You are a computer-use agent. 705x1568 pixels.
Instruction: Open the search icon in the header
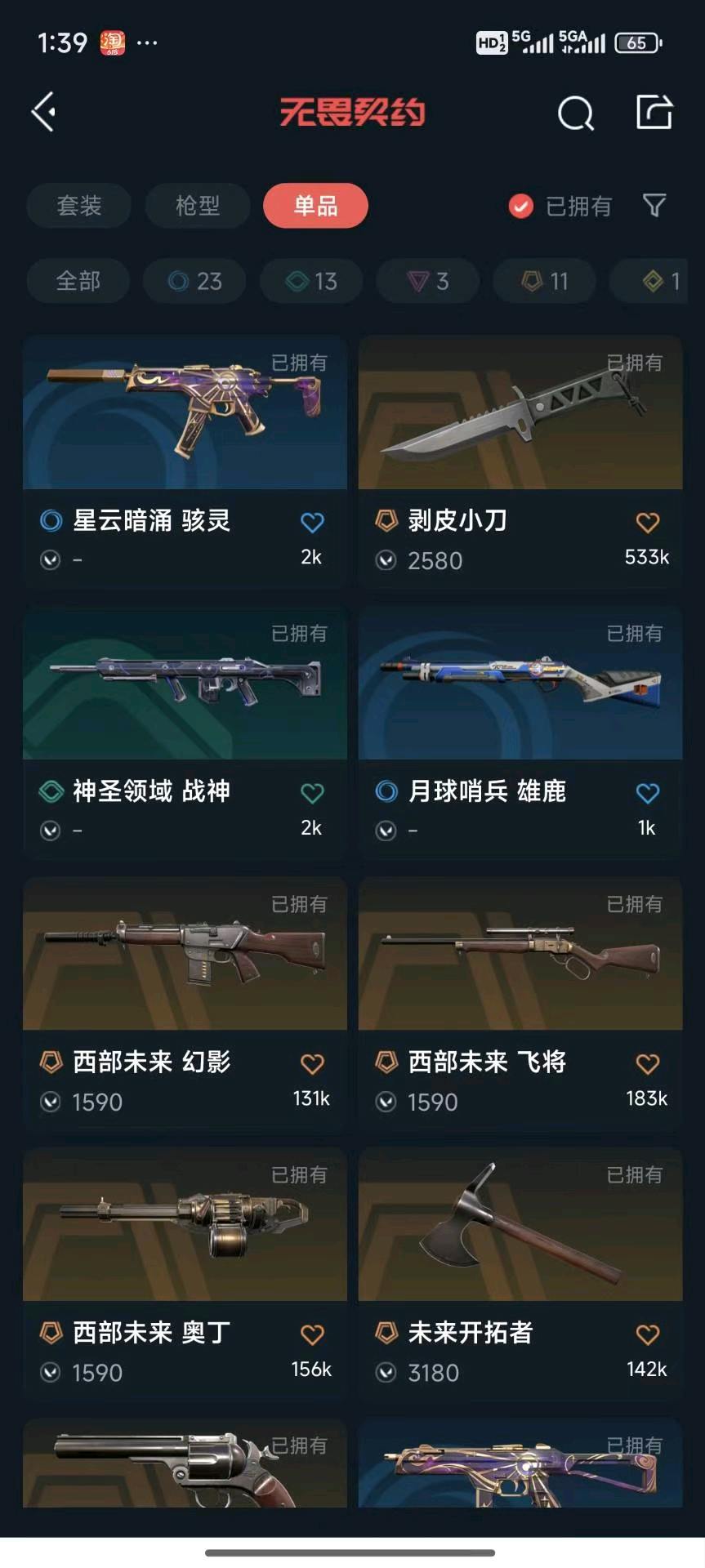click(575, 113)
